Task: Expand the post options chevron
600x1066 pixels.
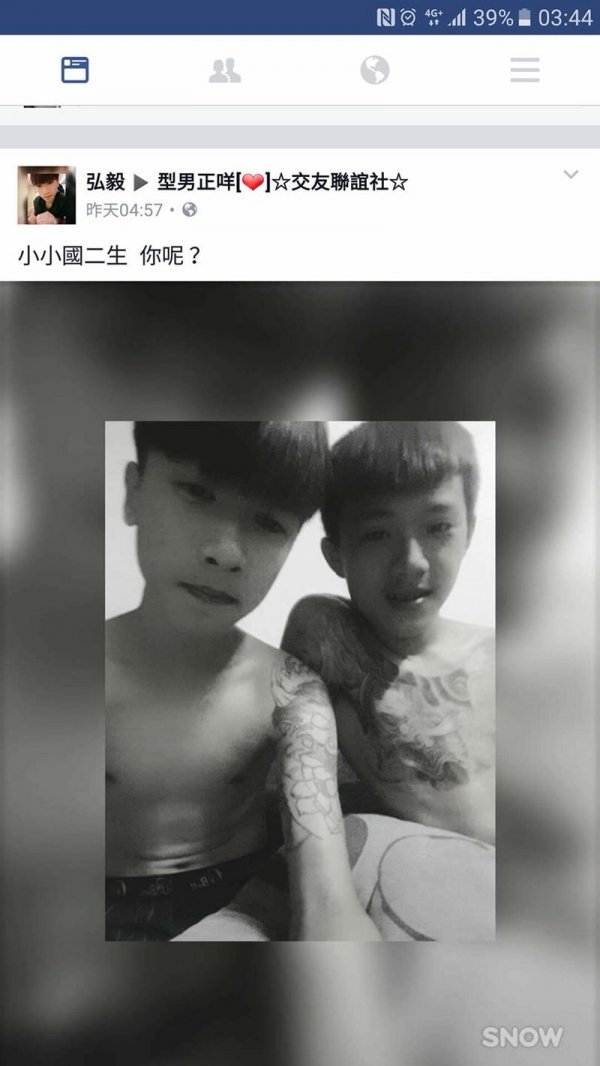Action: coord(571,176)
